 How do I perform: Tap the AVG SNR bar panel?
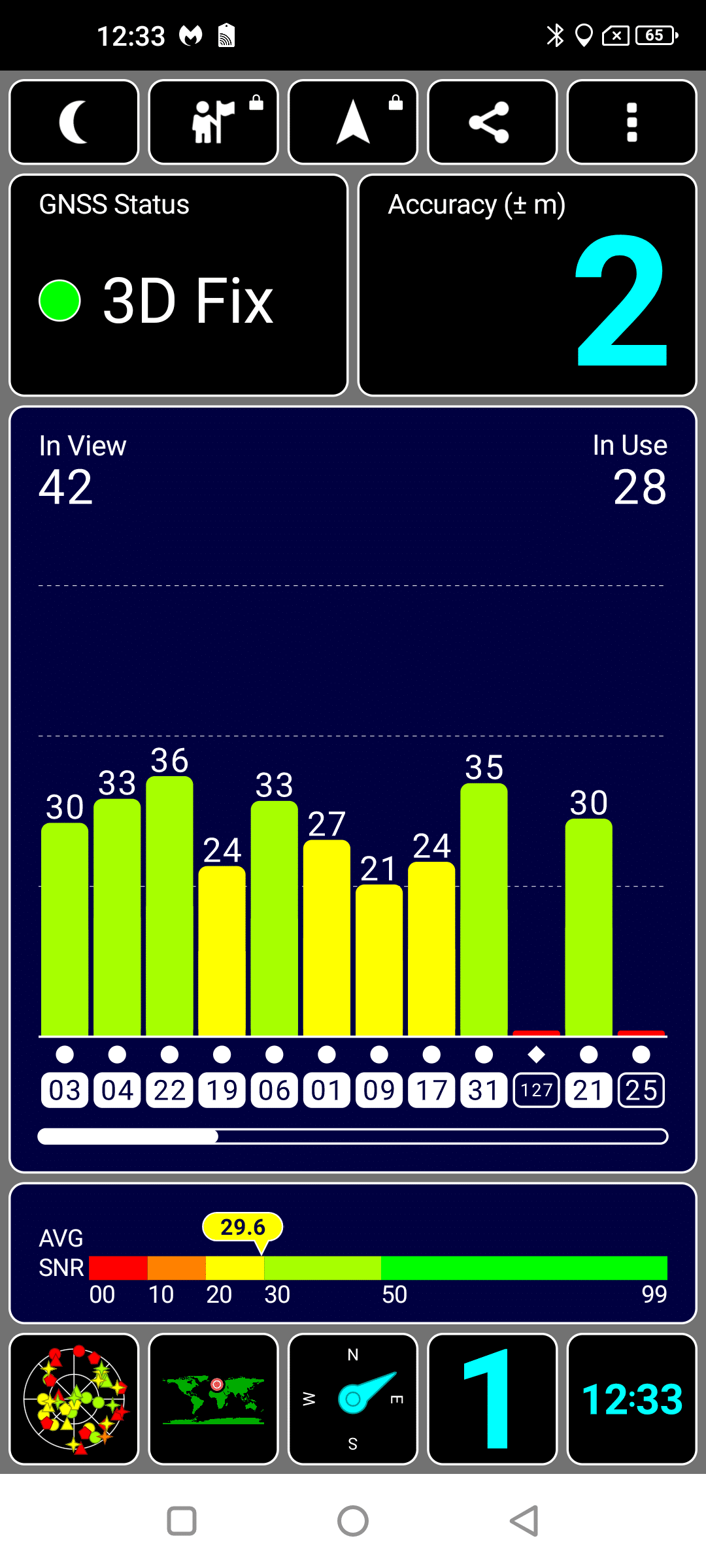coord(353,1253)
